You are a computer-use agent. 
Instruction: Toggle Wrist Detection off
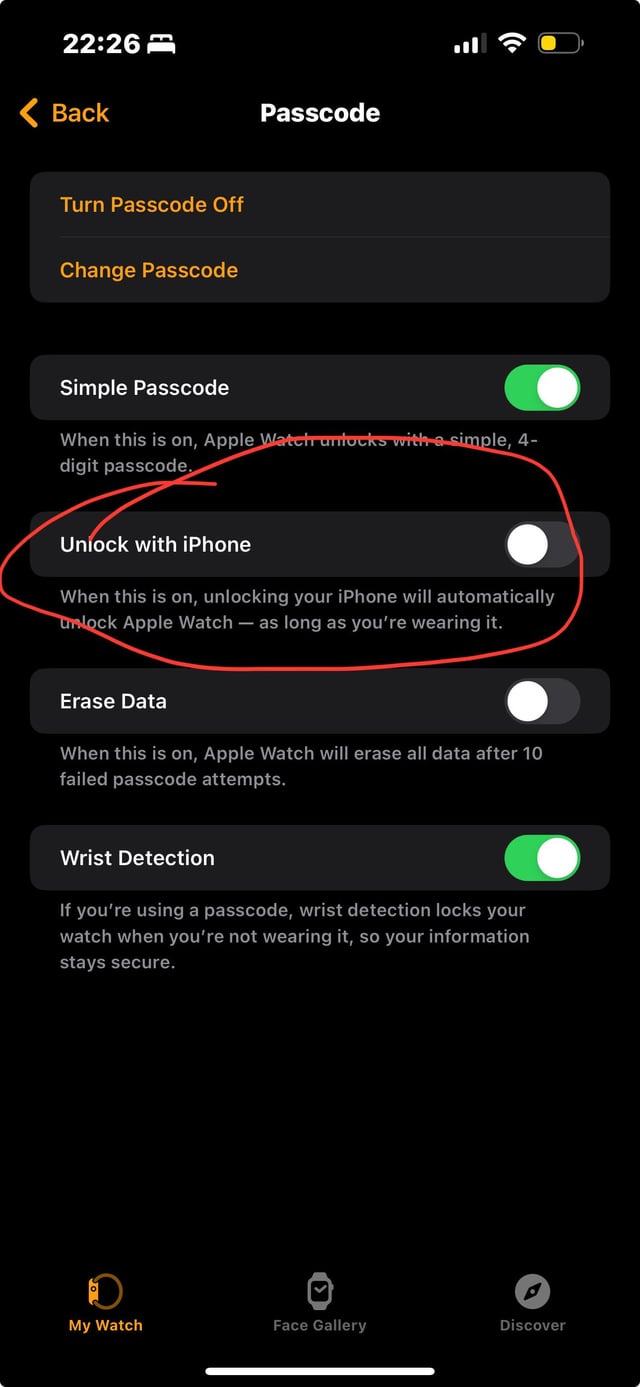pos(542,858)
